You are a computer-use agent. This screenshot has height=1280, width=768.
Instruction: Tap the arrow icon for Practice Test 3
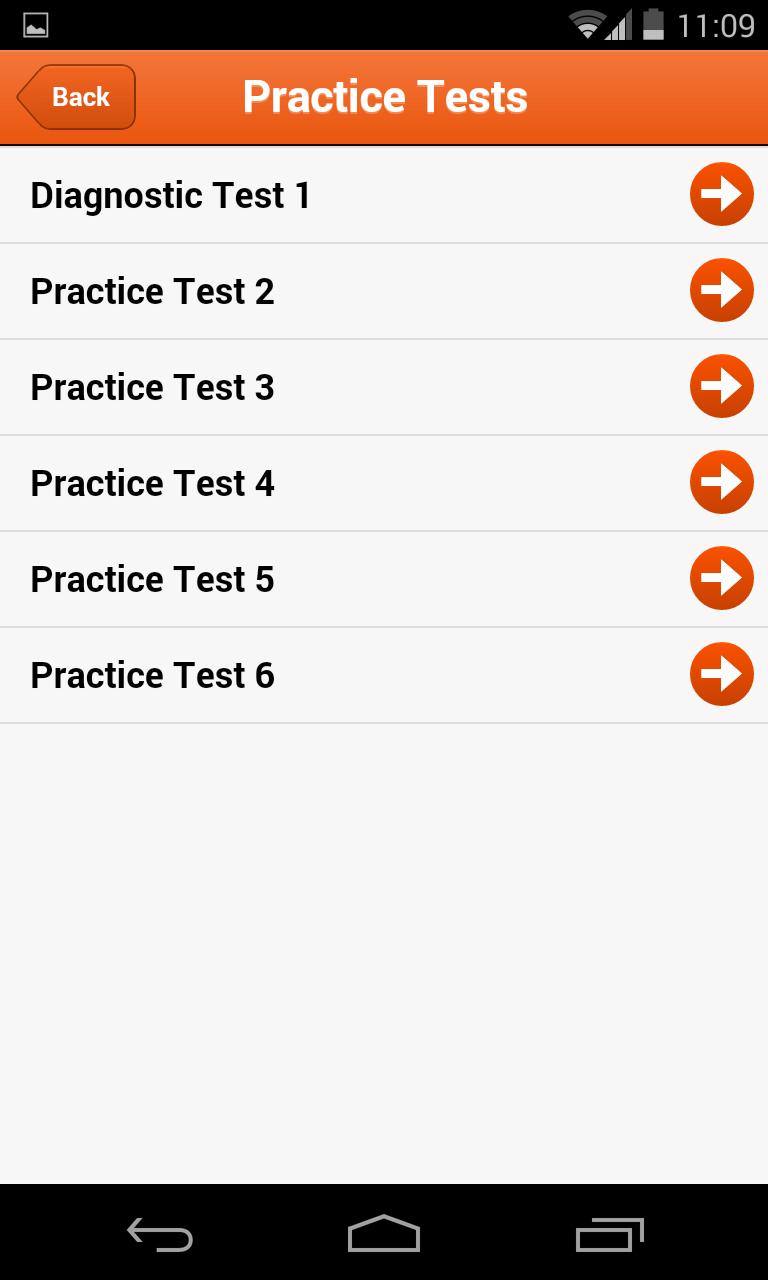tap(721, 386)
